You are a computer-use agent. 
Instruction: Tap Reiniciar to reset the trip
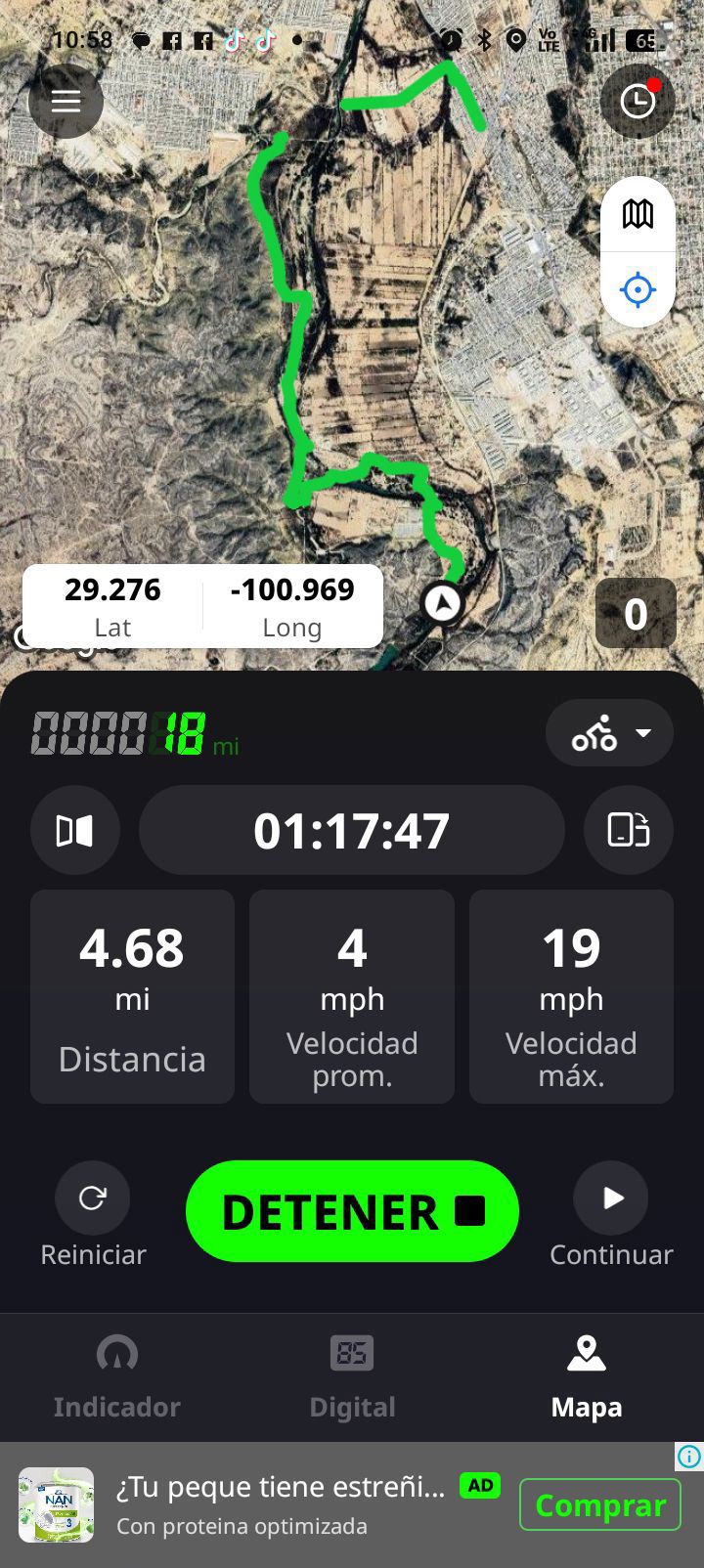93,1198
